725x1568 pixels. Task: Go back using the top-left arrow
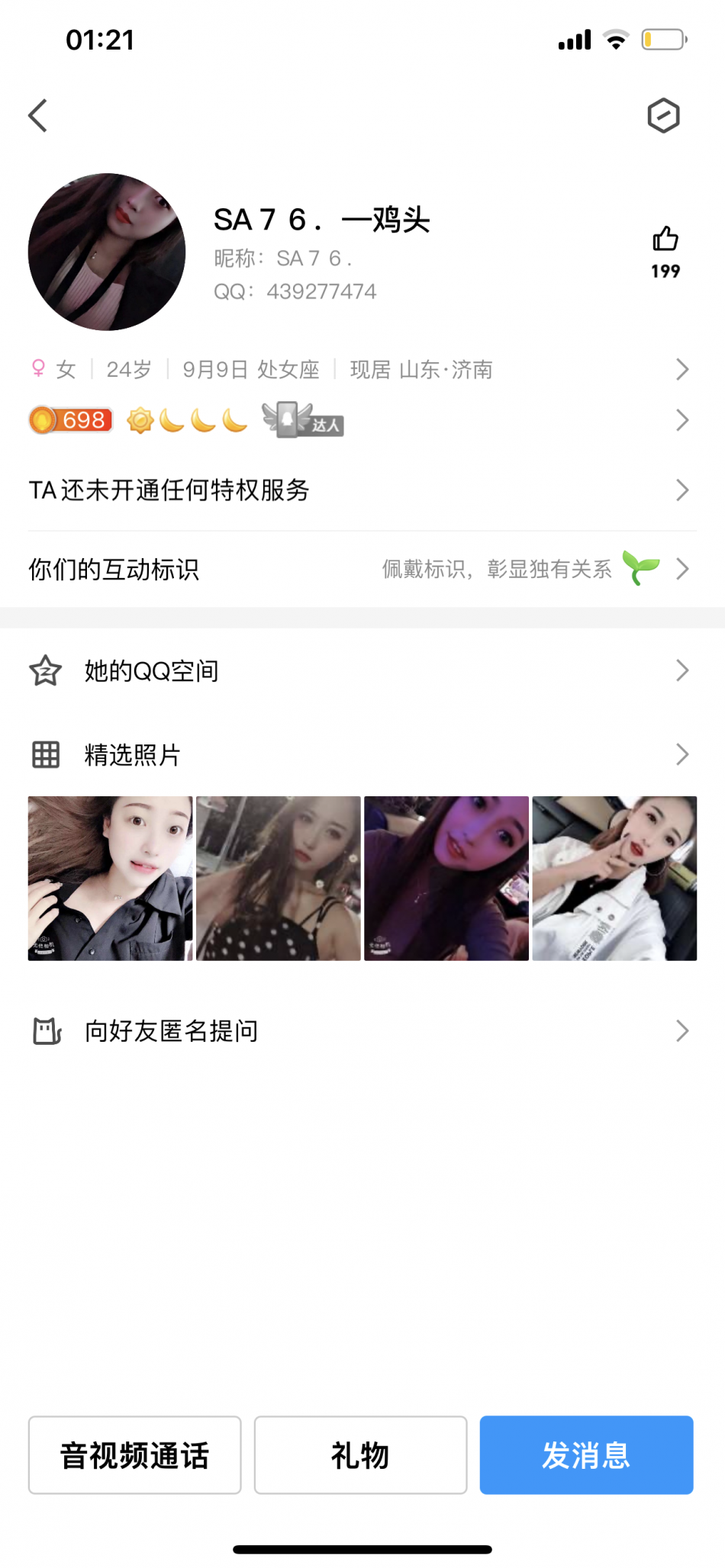click(x=38, y=116)
